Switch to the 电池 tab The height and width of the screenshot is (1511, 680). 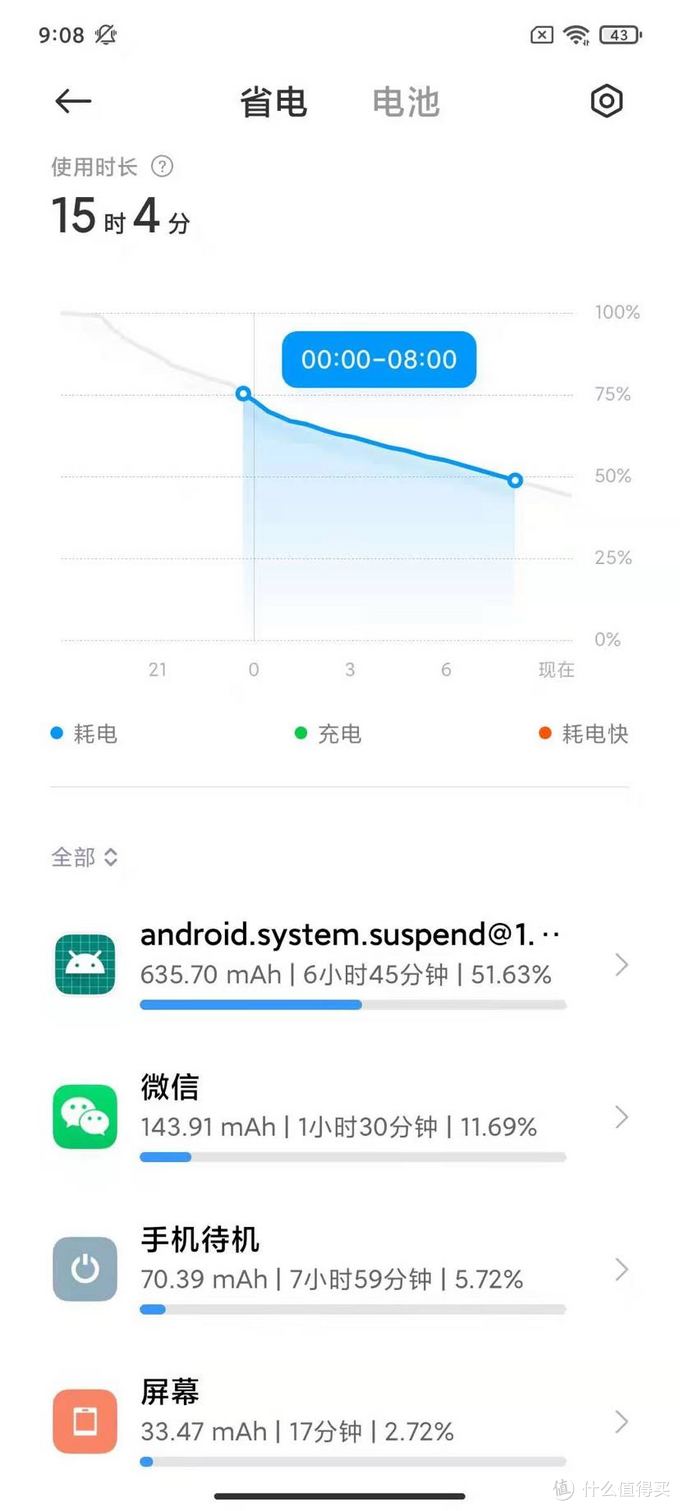(x=405, y=102)
